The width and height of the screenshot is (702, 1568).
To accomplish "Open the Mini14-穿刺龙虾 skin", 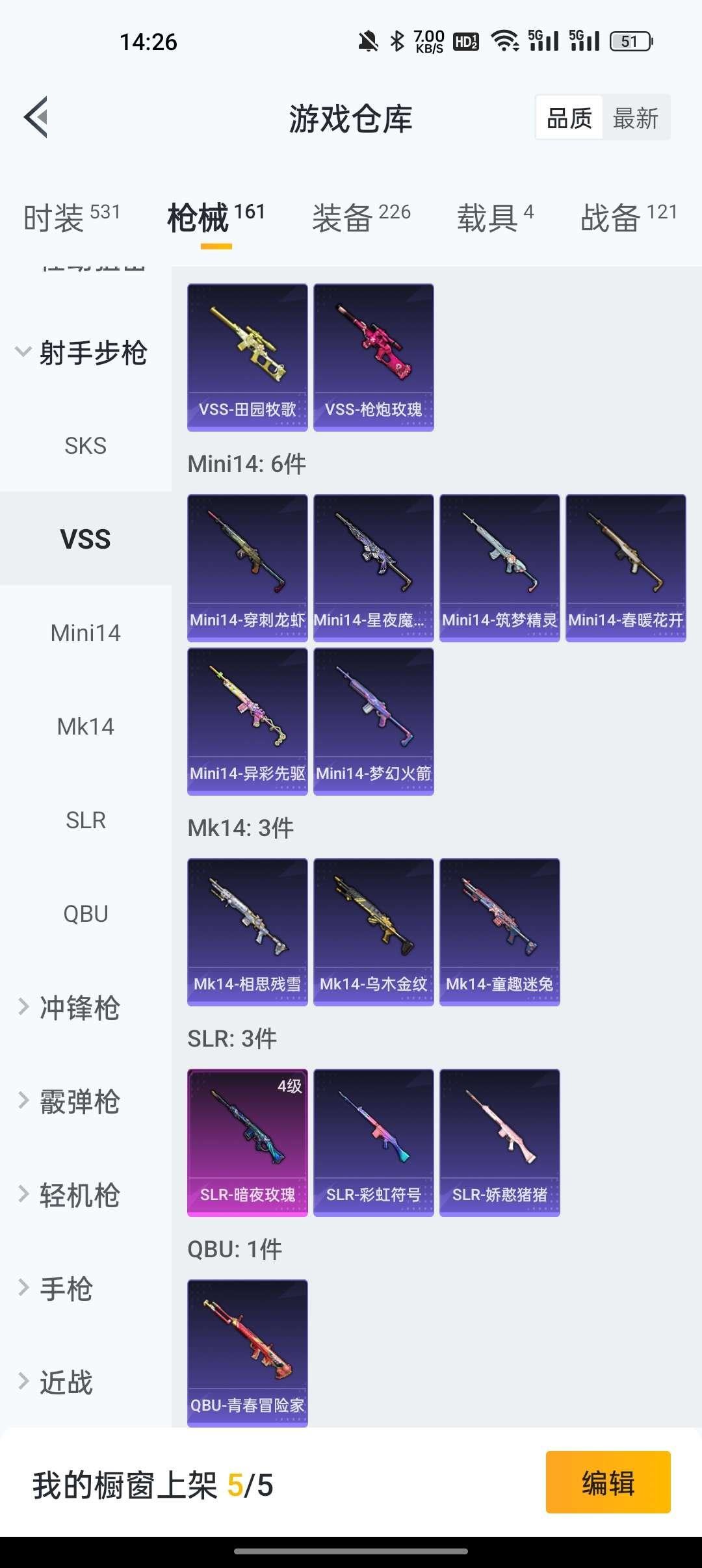I will tap(247, 568).
